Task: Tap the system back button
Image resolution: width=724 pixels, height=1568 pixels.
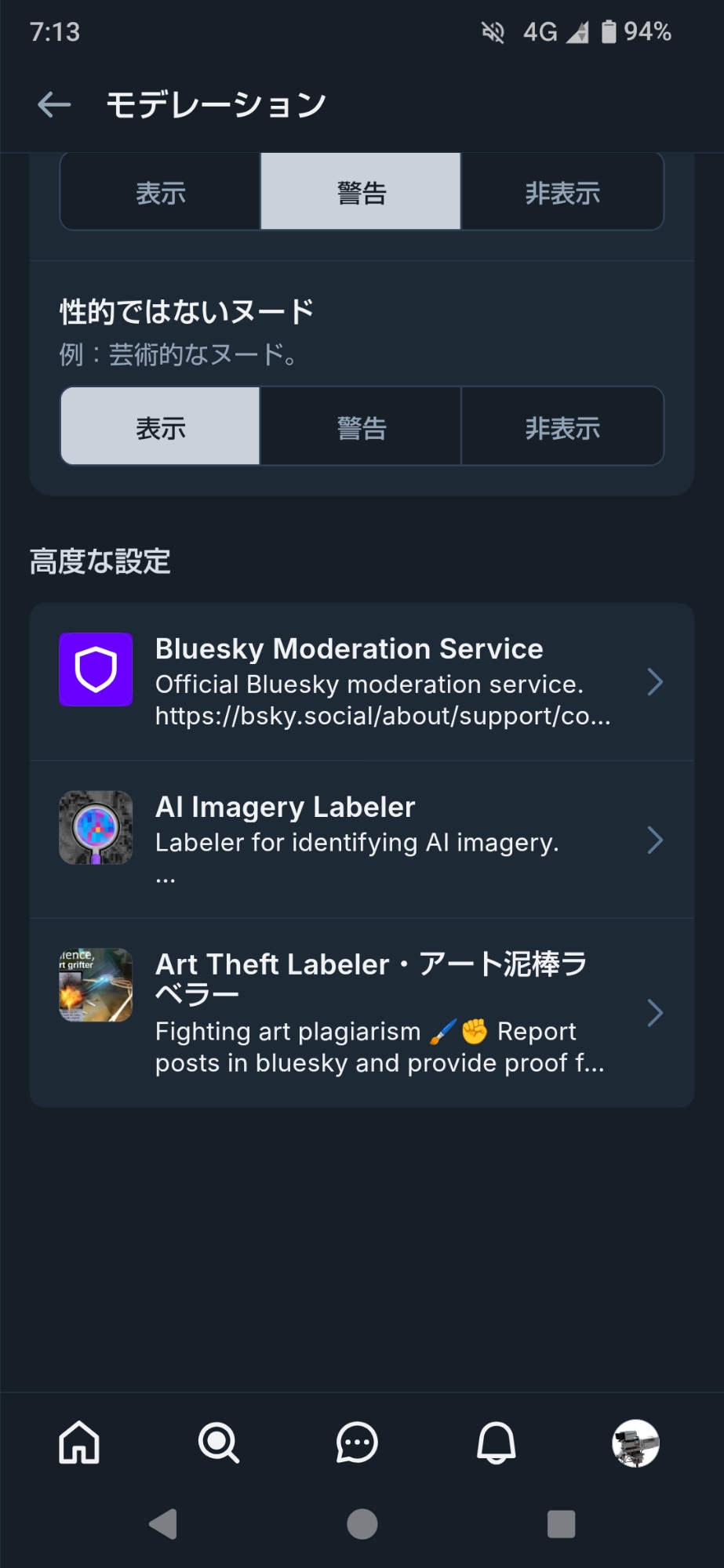Action: click(x=163, y=1524)
